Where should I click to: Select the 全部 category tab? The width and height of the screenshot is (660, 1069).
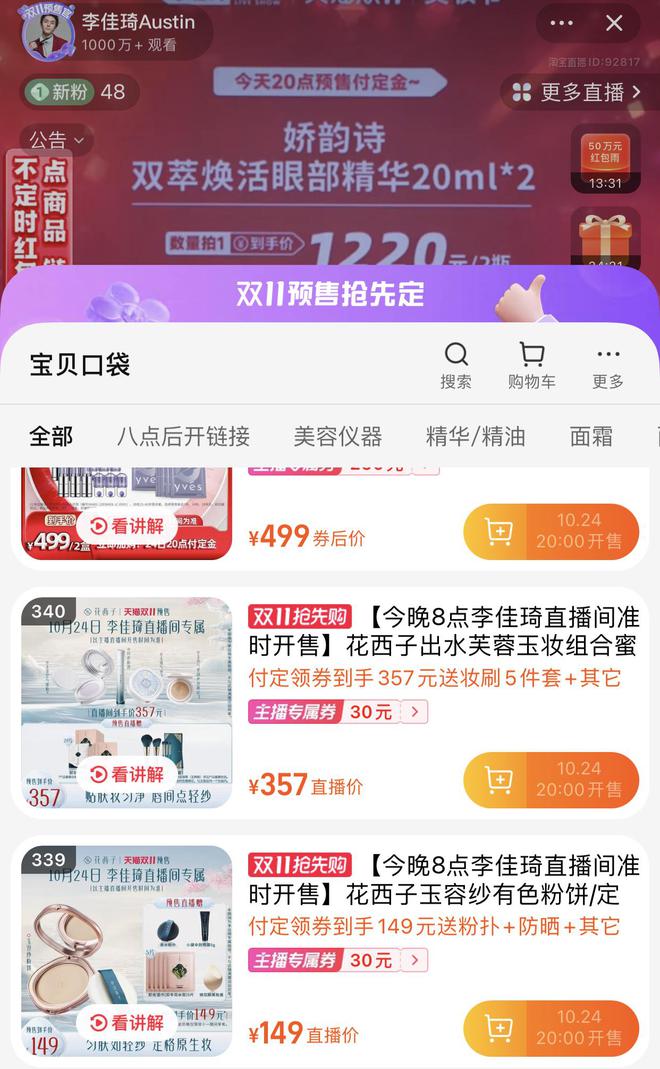click(x=51, y=436)
